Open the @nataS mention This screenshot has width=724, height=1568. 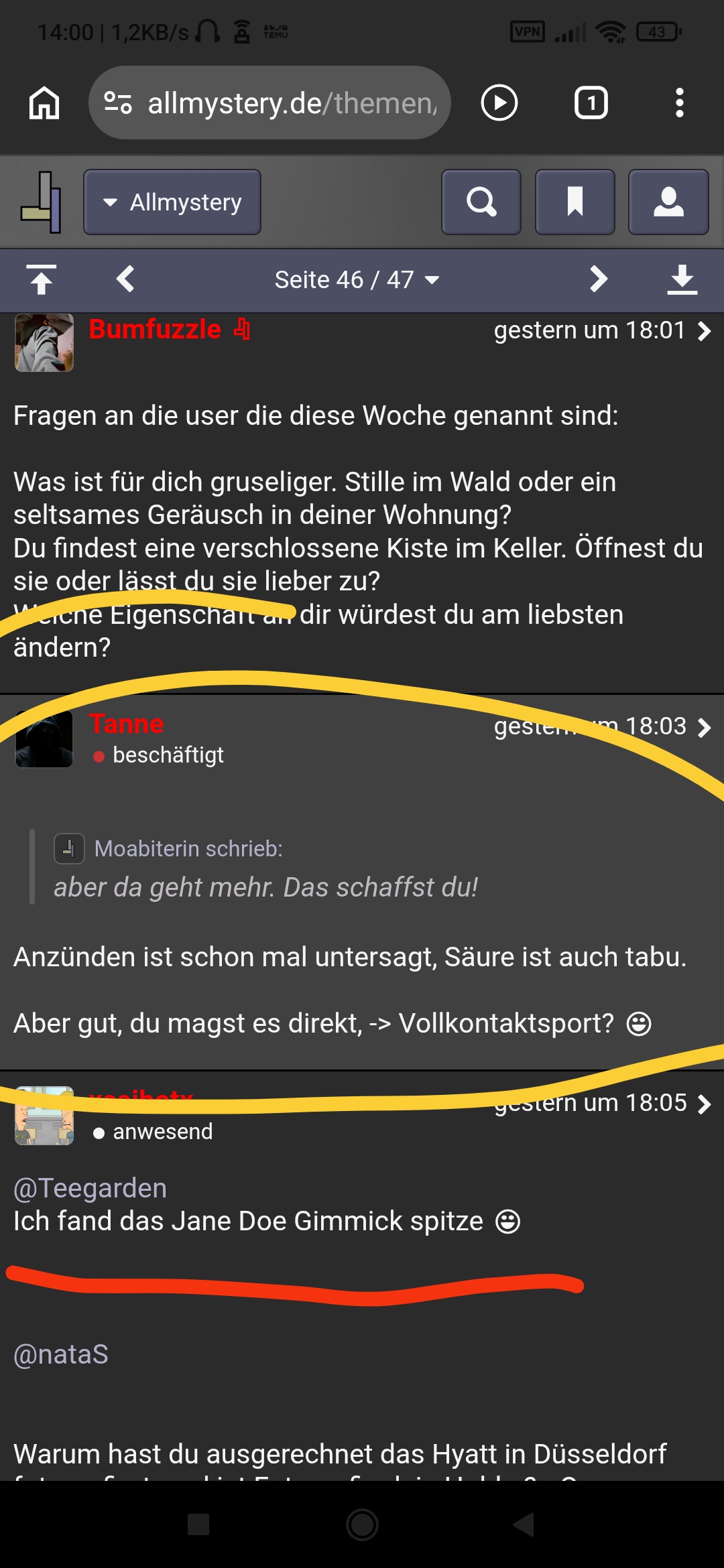click(x=60, y=1354)
